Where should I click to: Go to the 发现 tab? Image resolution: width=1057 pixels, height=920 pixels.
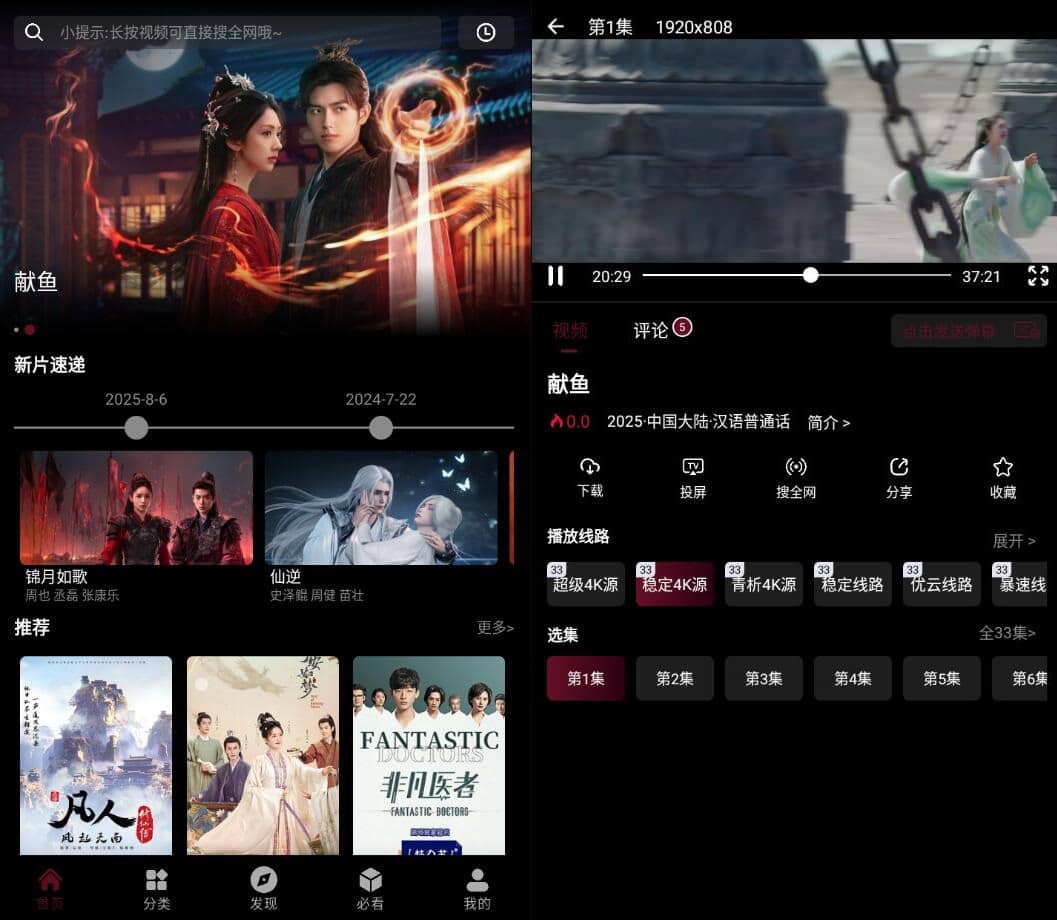[x=264, y=889]
